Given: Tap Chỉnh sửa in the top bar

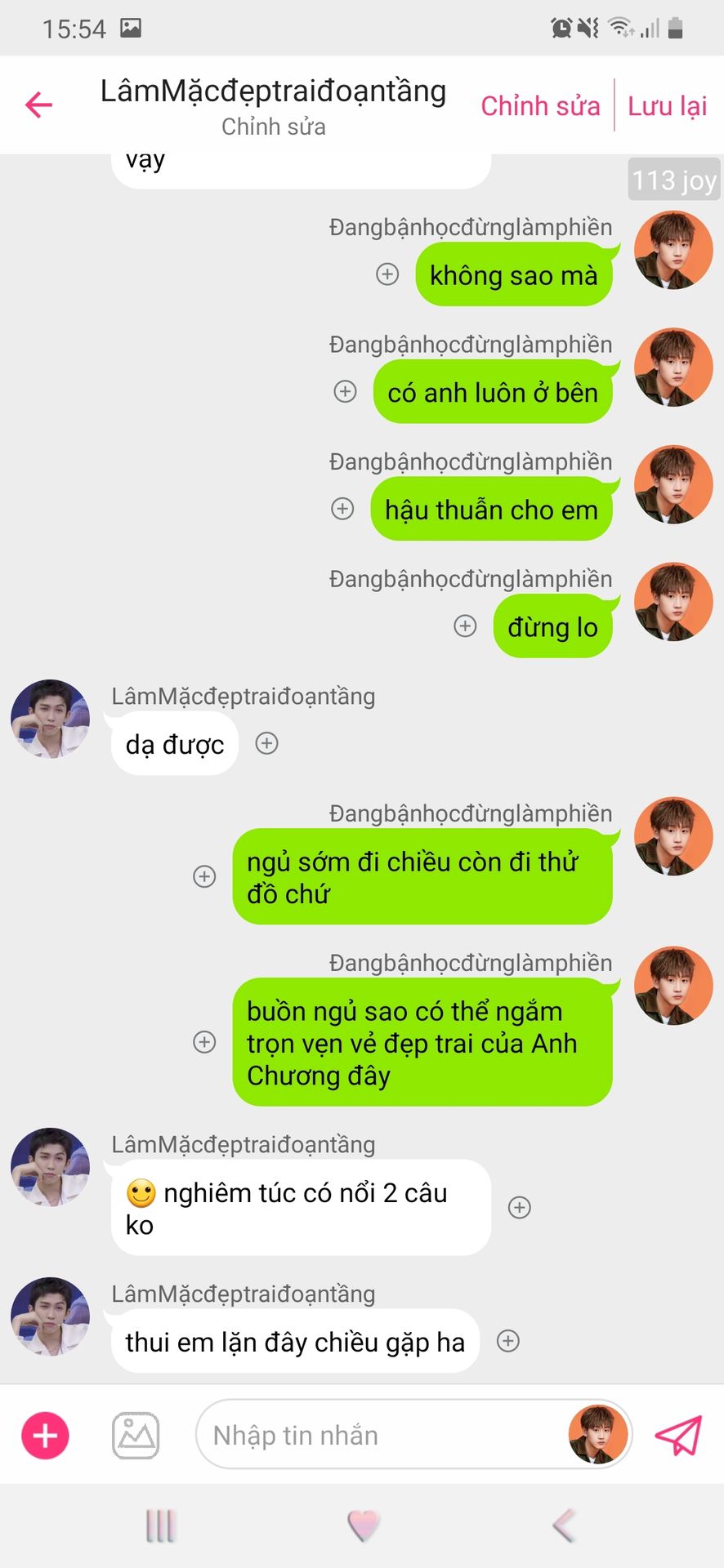Looking at the screenshot, I should (540, 106).
